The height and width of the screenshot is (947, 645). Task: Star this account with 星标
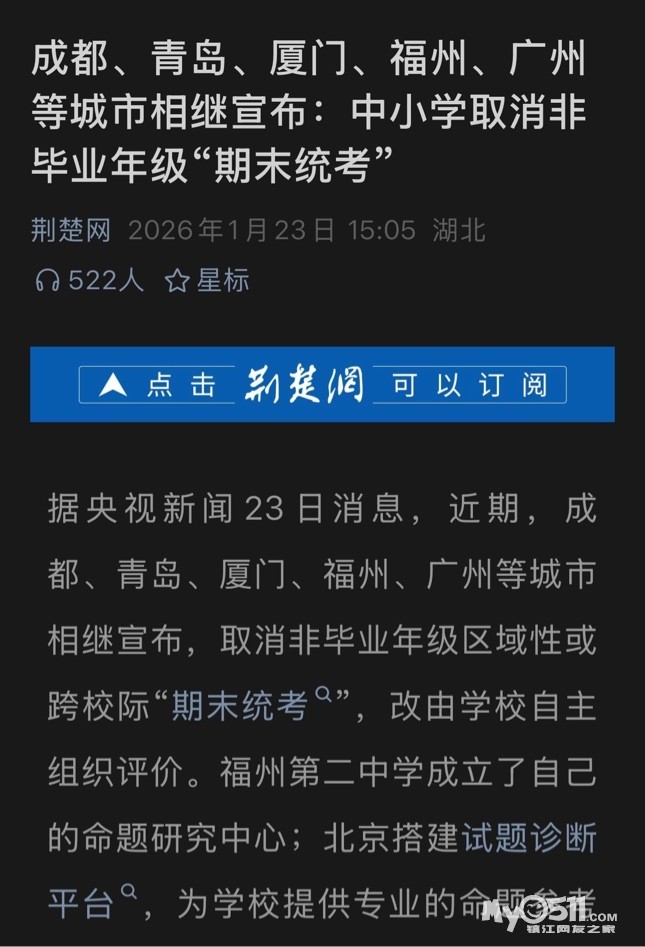tap(207, 281)
